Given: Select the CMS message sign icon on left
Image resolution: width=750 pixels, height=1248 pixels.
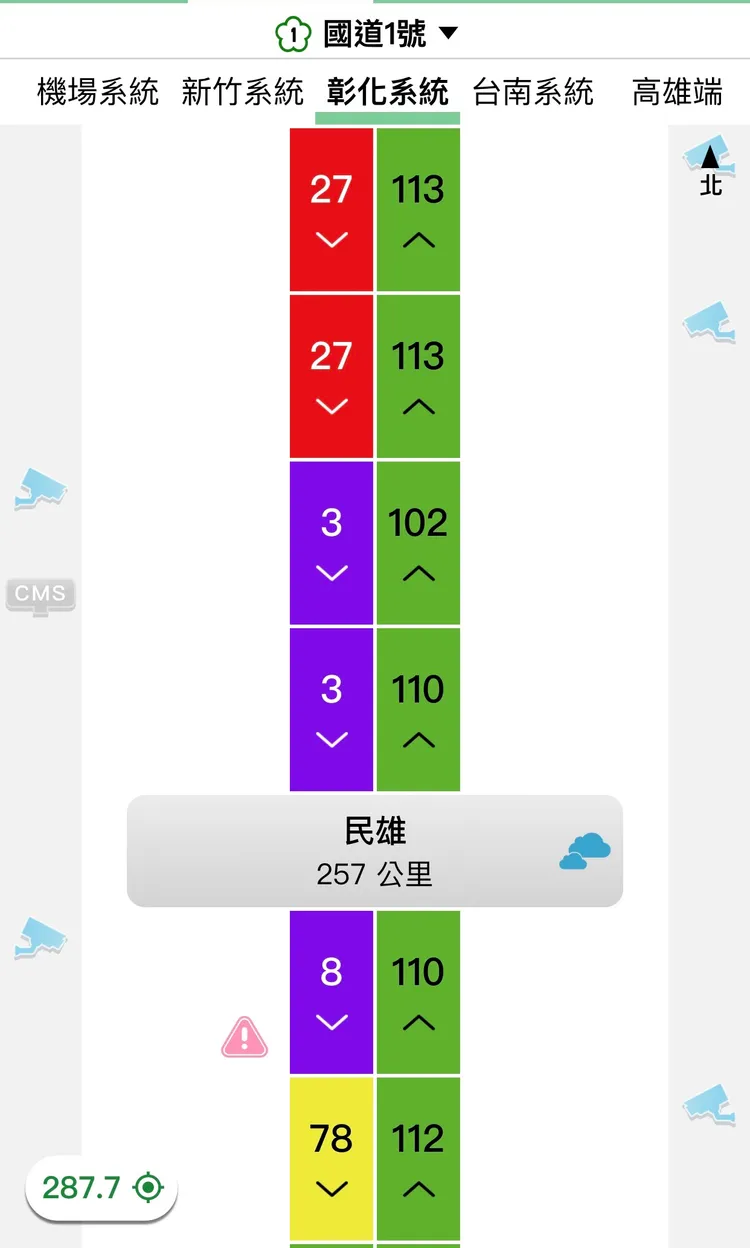Looking at the screenshot, I should pos(40,594).
